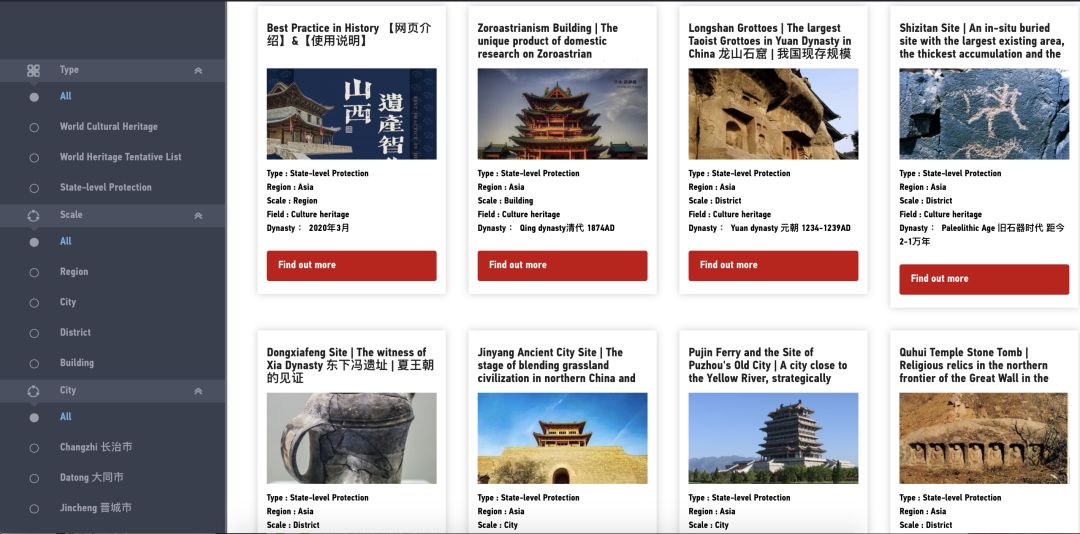Choose District under Scale
Screen dimensions: 1080x534
[x=75, y=332]
